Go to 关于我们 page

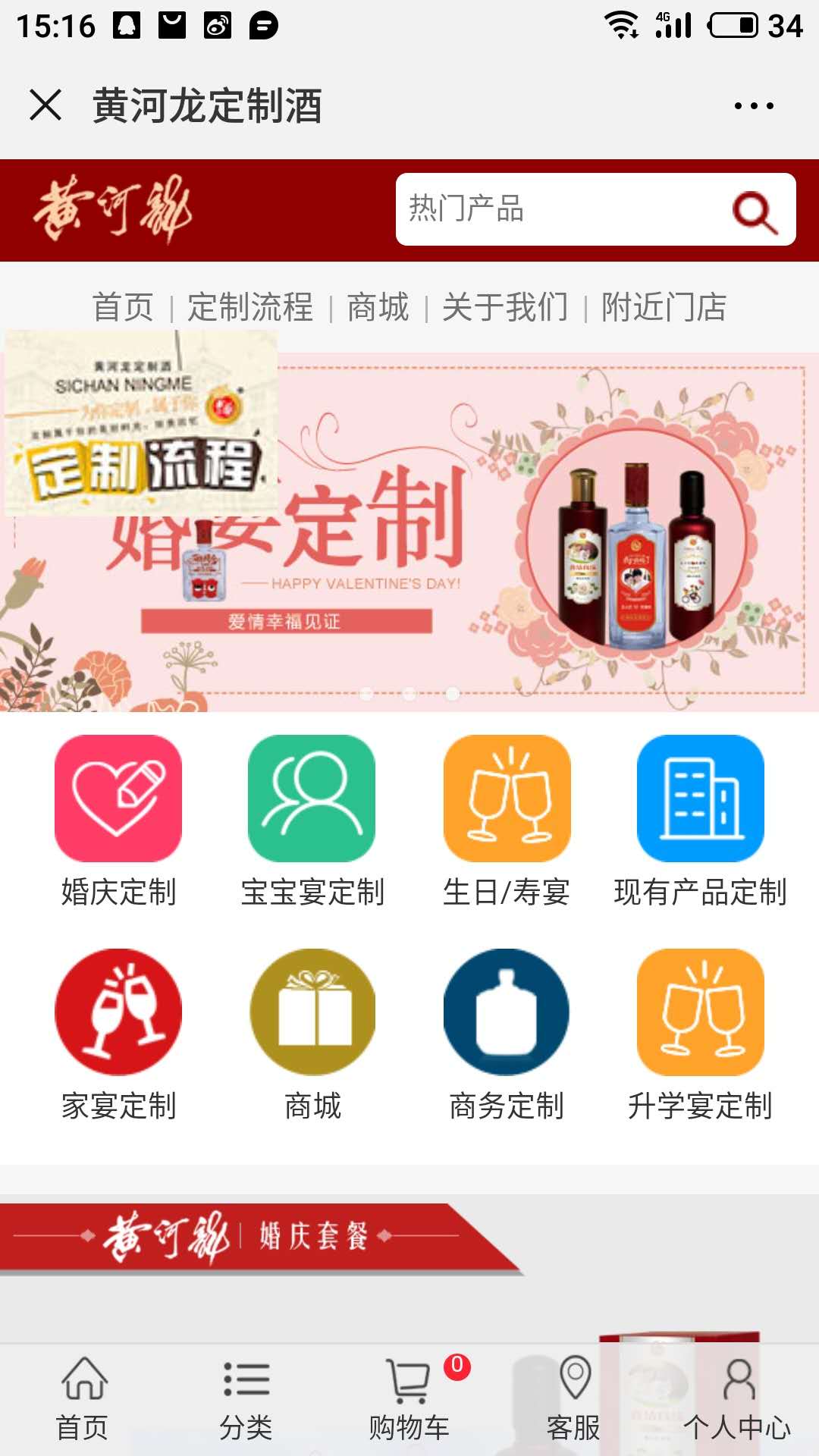tap(504, 307)
